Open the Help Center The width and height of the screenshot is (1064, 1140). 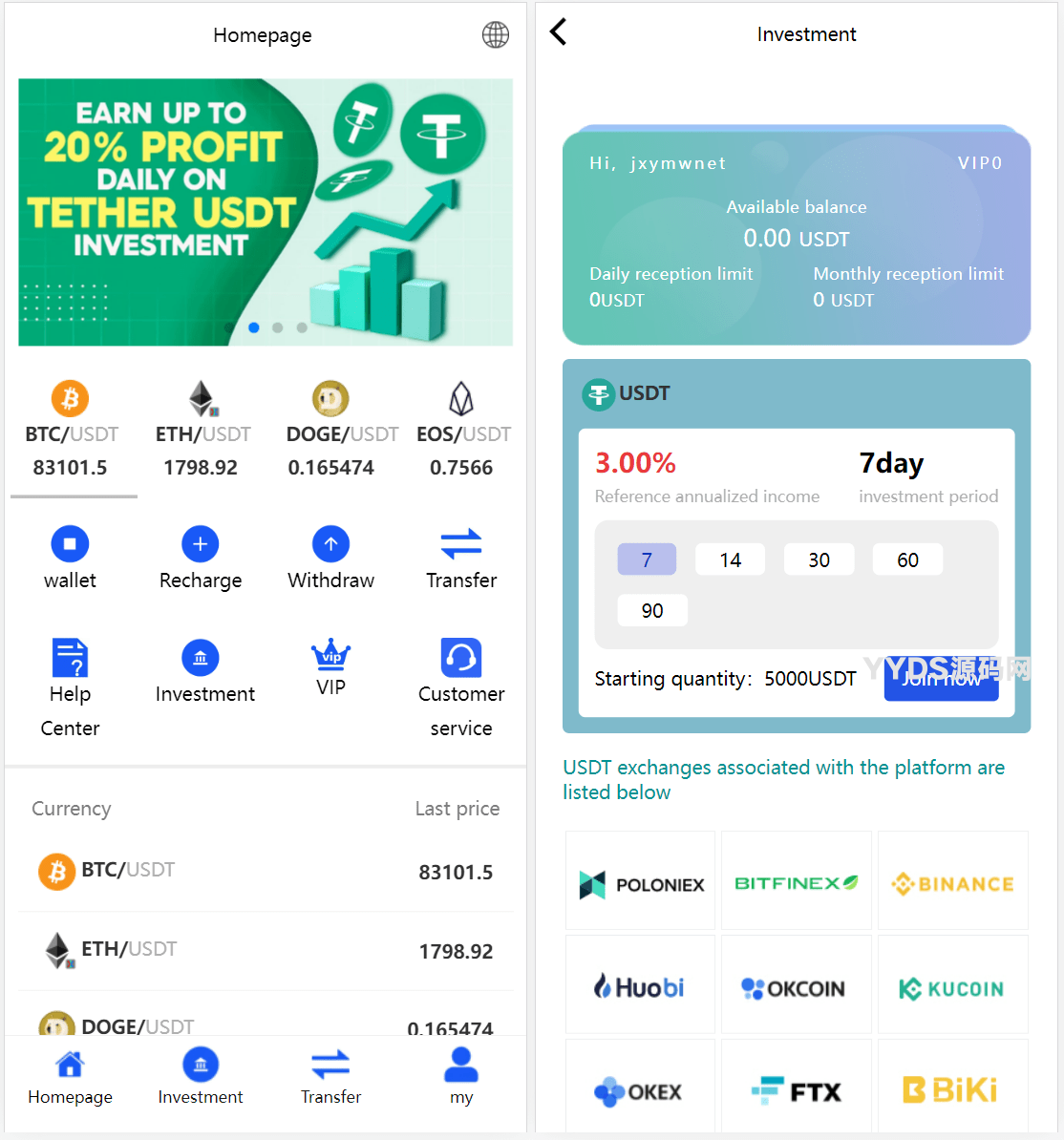coord(70,687)
